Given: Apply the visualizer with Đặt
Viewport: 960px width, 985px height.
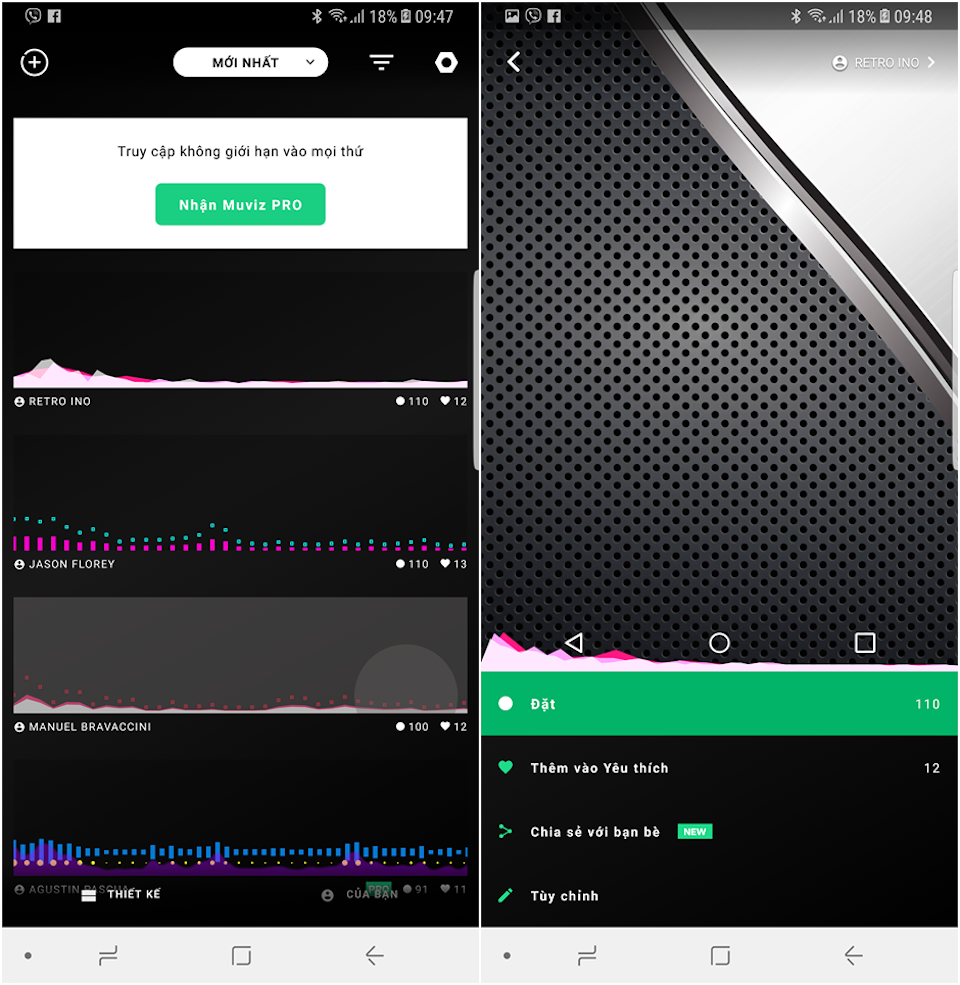Looking at the screenshot, I should (719, 704).
